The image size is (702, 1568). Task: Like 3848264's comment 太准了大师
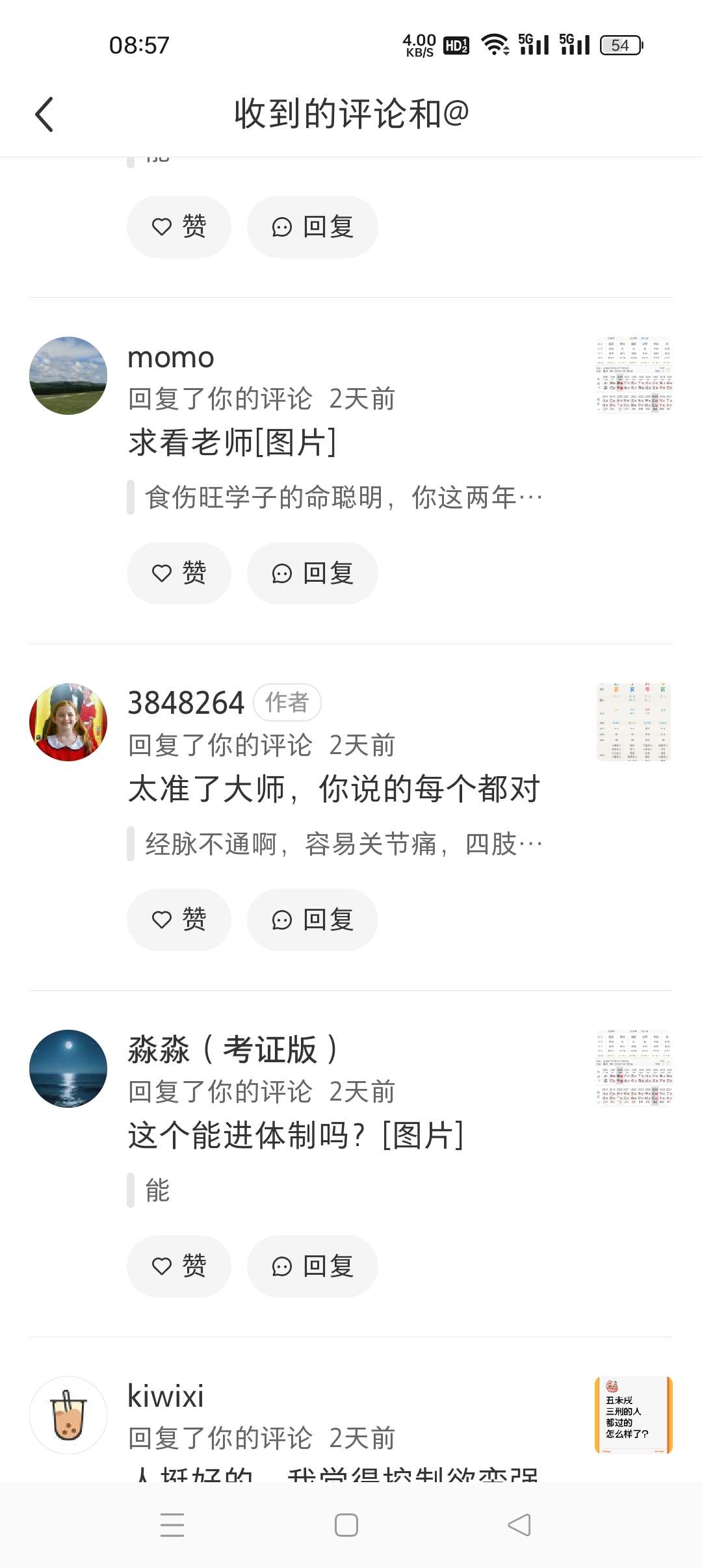[x=179, y=919]
